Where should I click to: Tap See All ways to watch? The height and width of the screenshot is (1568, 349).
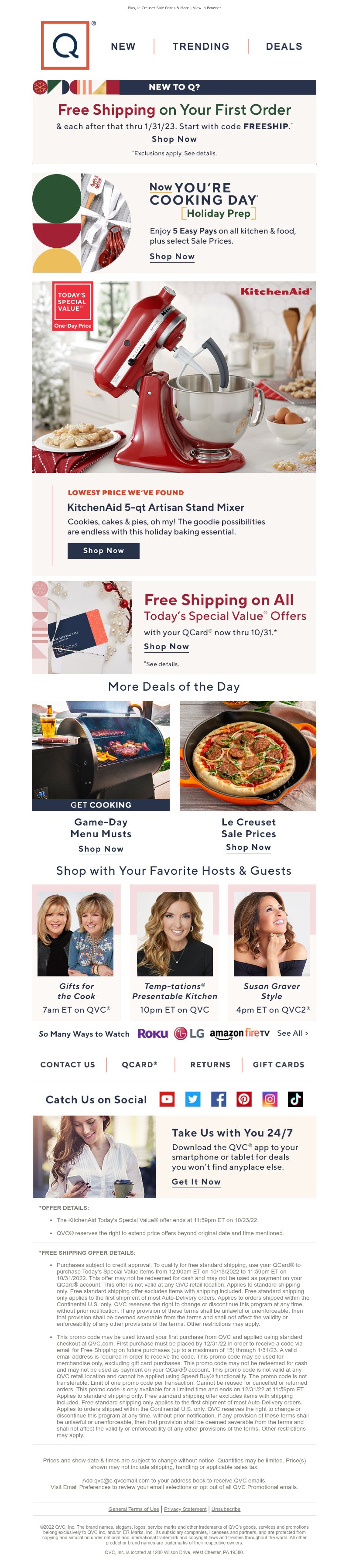pos(292,1033)
